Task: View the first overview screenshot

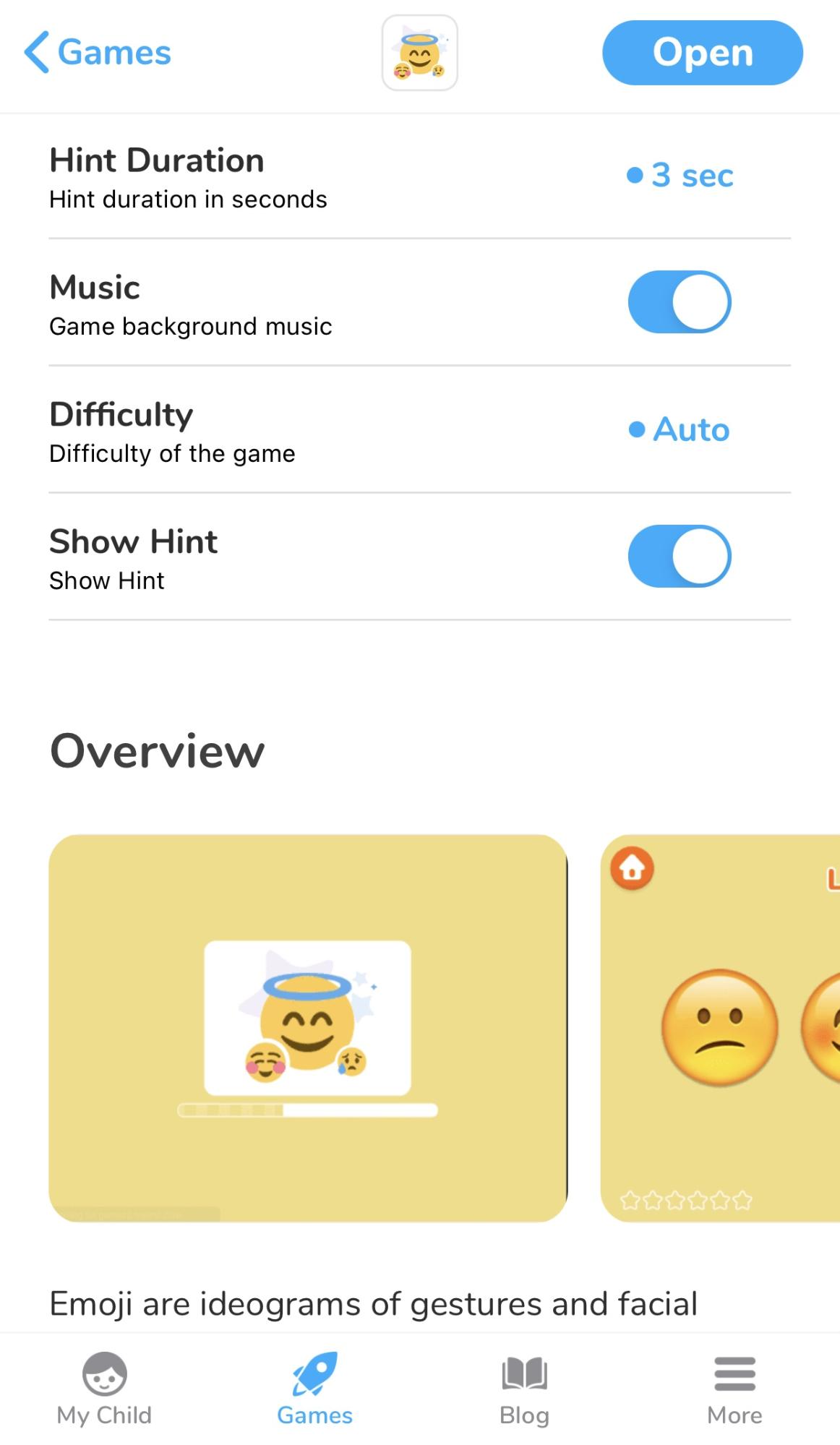Action: (x=308, y=1028)
